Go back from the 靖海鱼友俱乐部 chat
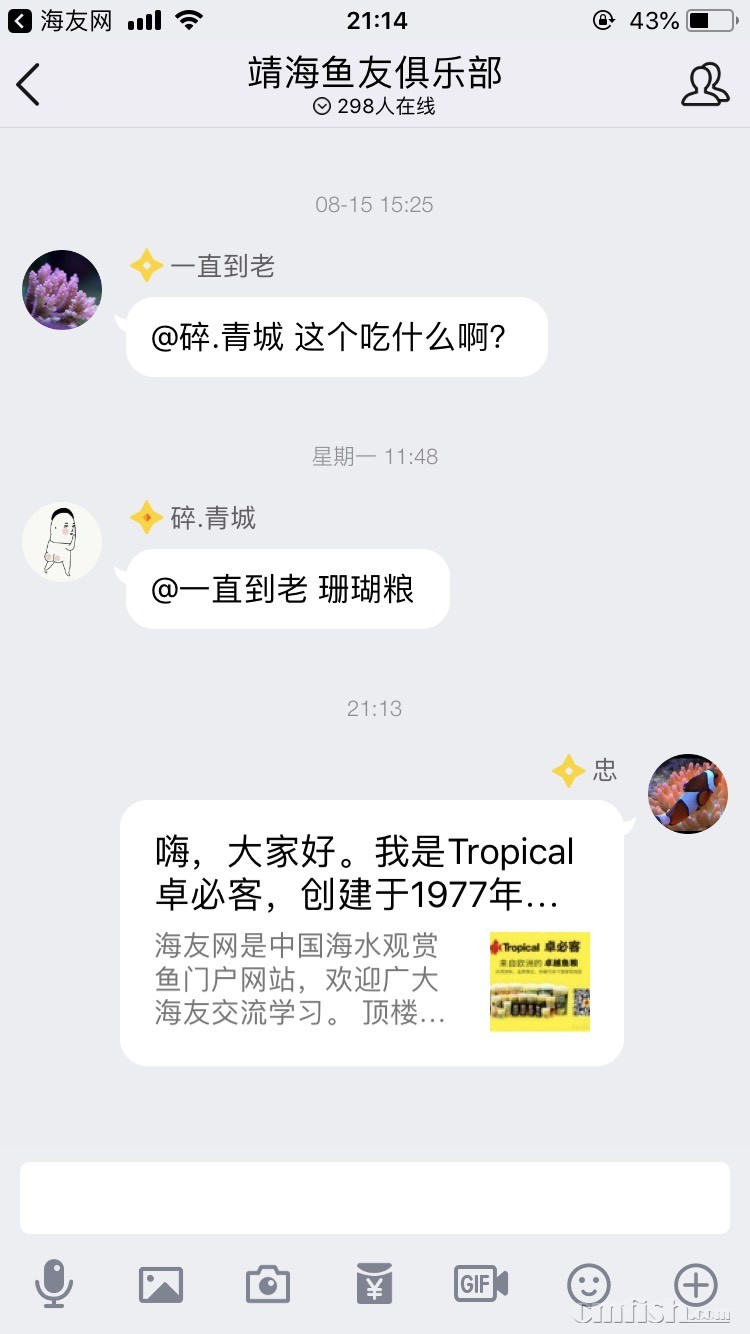 [29, 85]
